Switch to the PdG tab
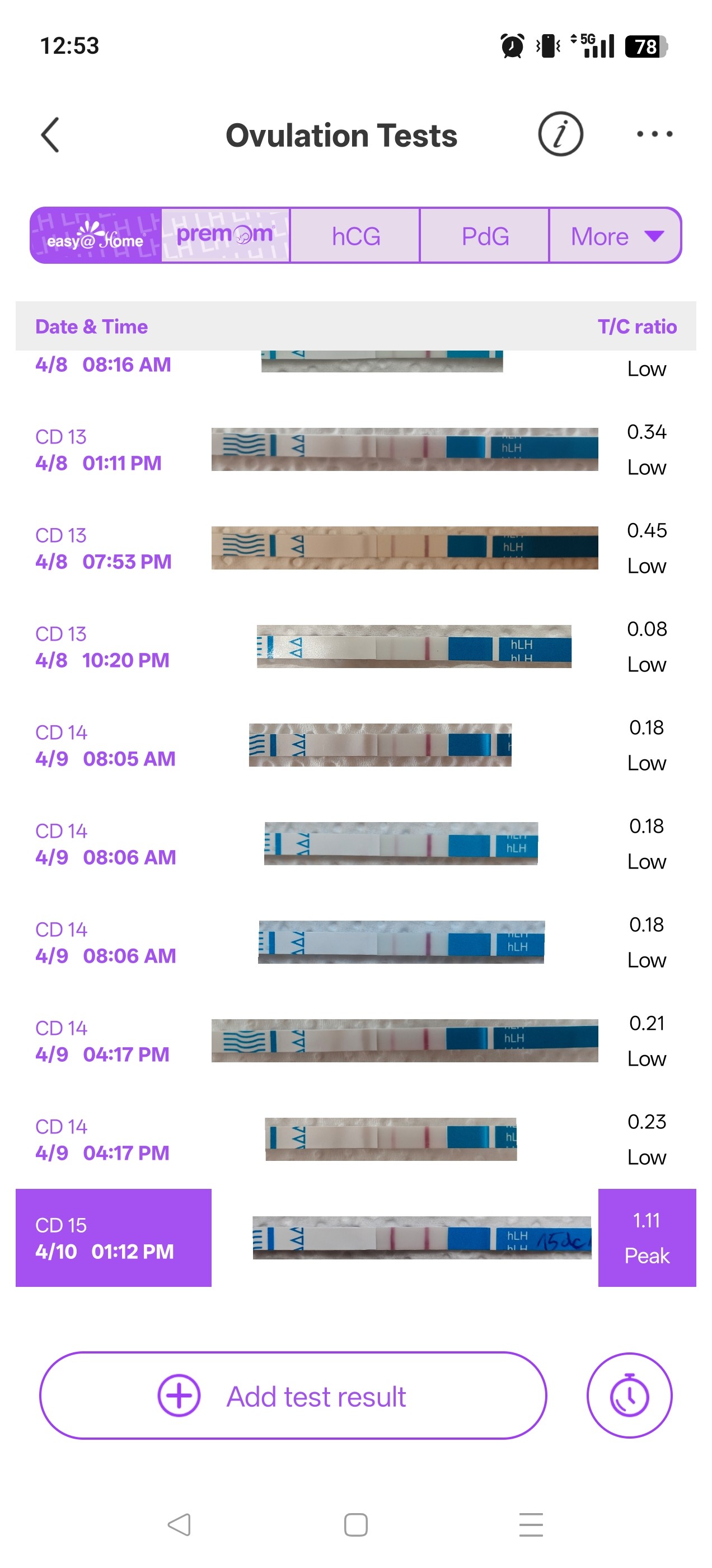Screen dimensions: 712x1568 point(484,236)
